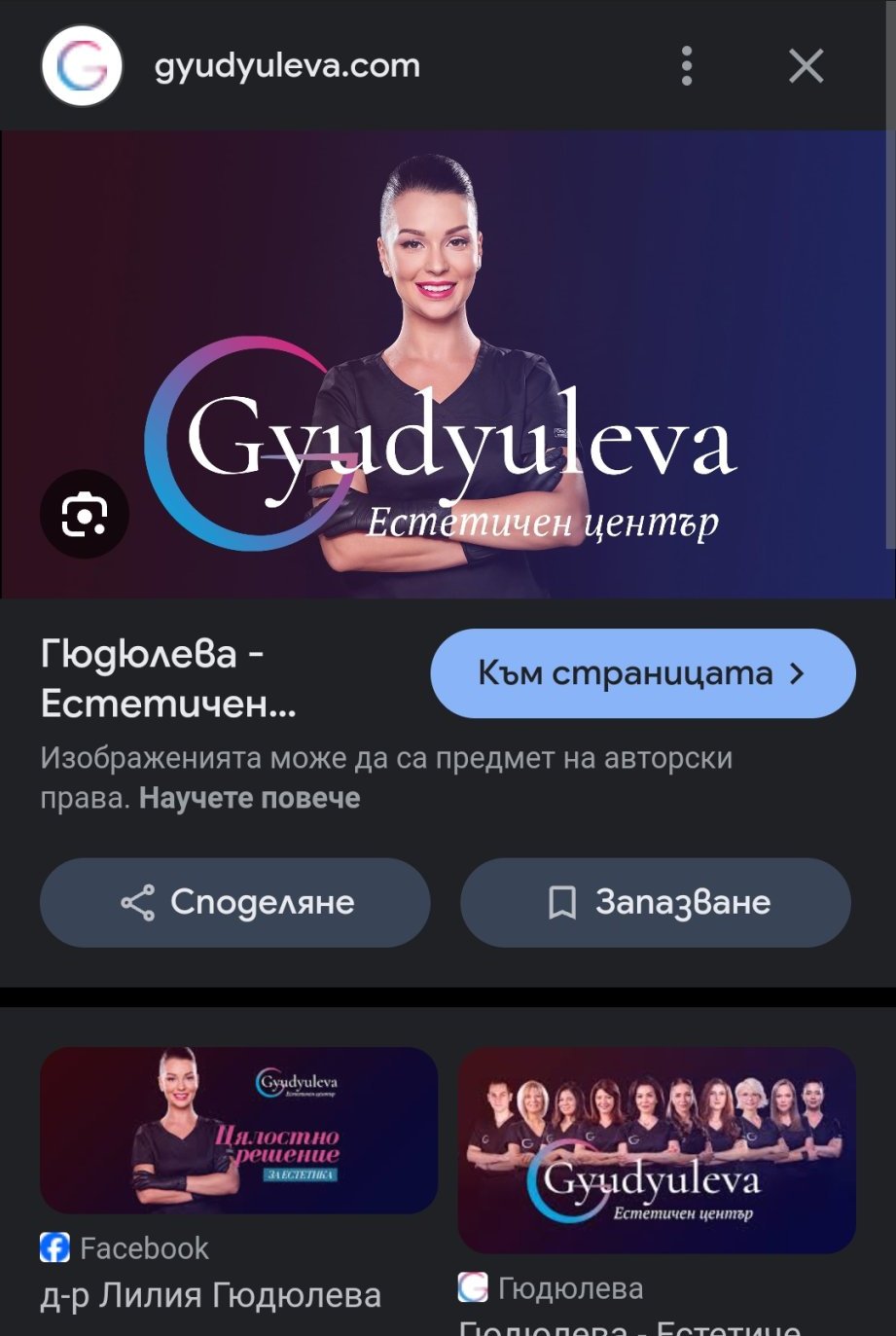Image resolution: width=896 pixels, height=1336 pixels.
Task: Search the image with Google Lens
Action: point(84,515)
